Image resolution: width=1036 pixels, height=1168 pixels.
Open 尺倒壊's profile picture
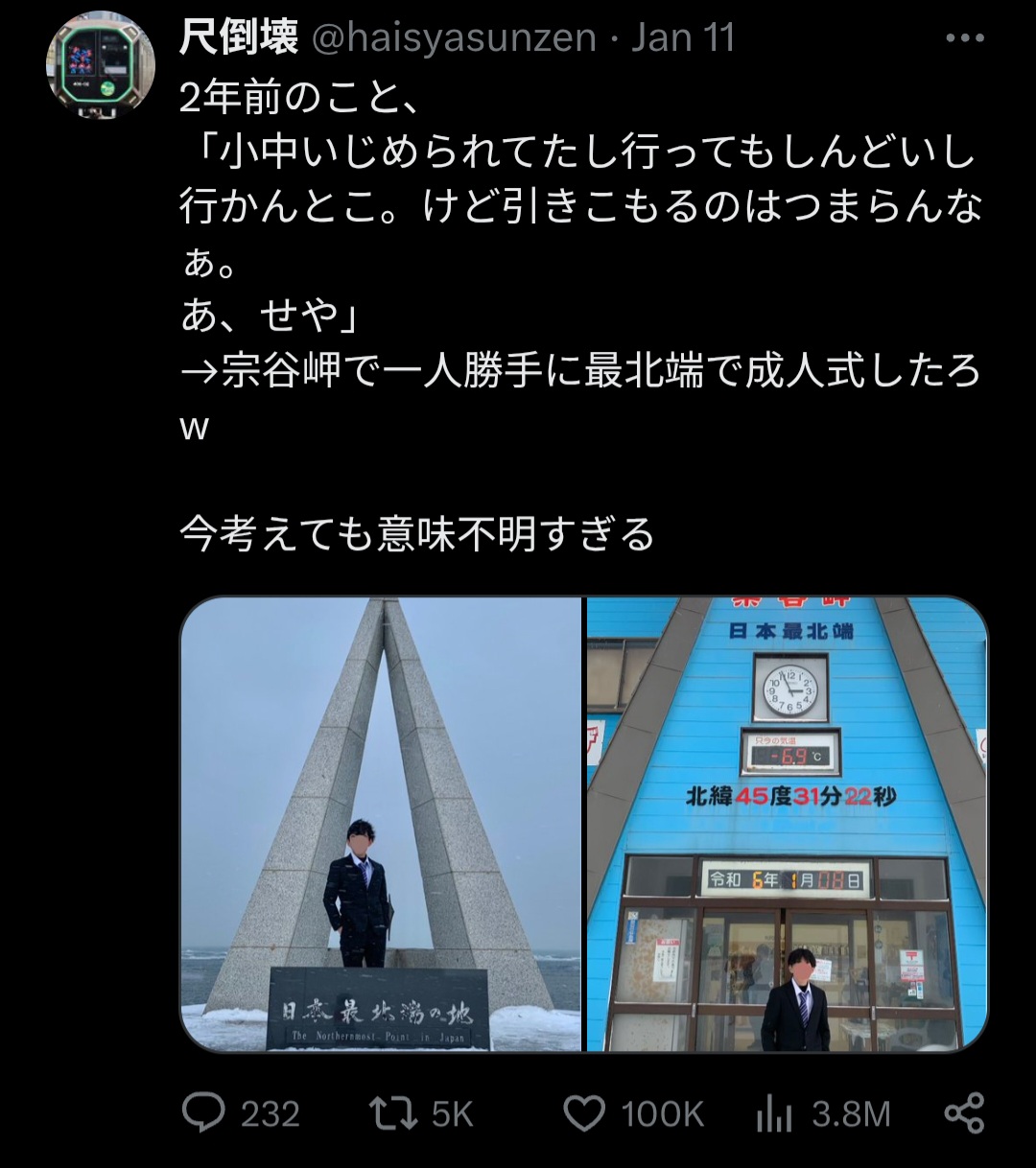pos(101,67)
